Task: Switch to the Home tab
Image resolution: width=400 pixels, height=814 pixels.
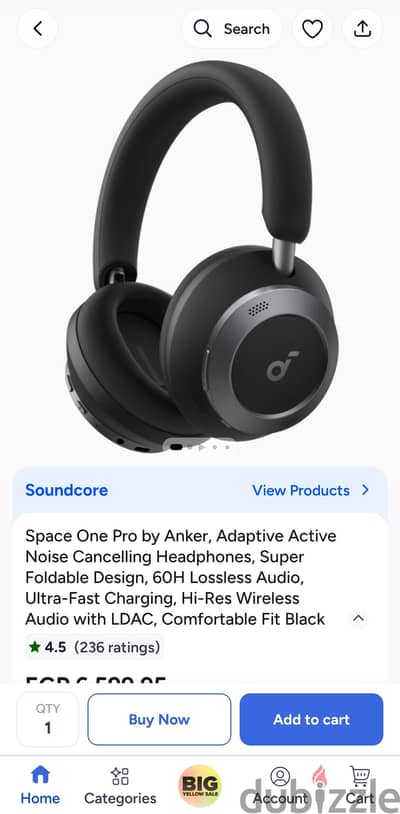Action: 40,786
